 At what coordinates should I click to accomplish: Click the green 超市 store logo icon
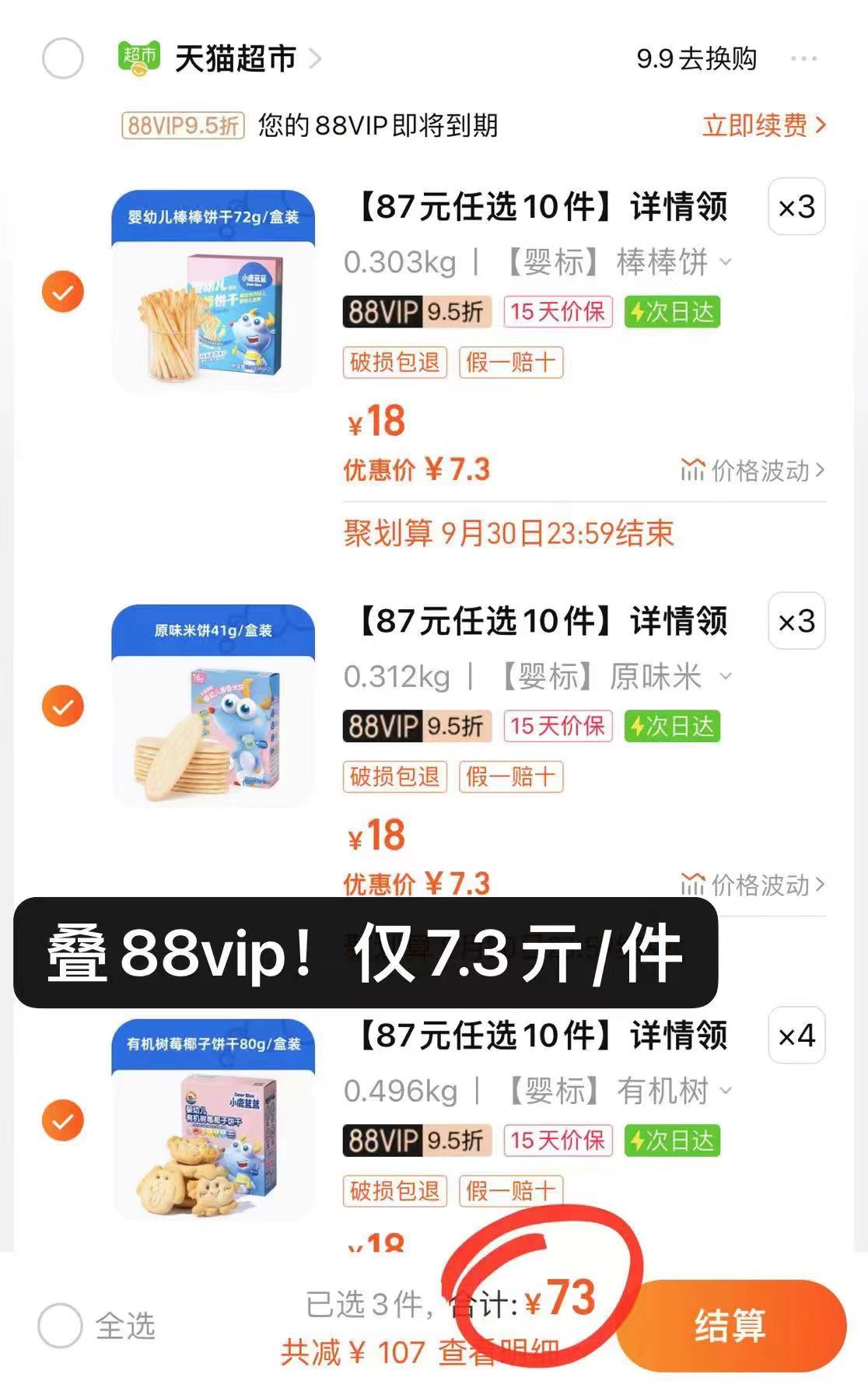tap(140, 56)
